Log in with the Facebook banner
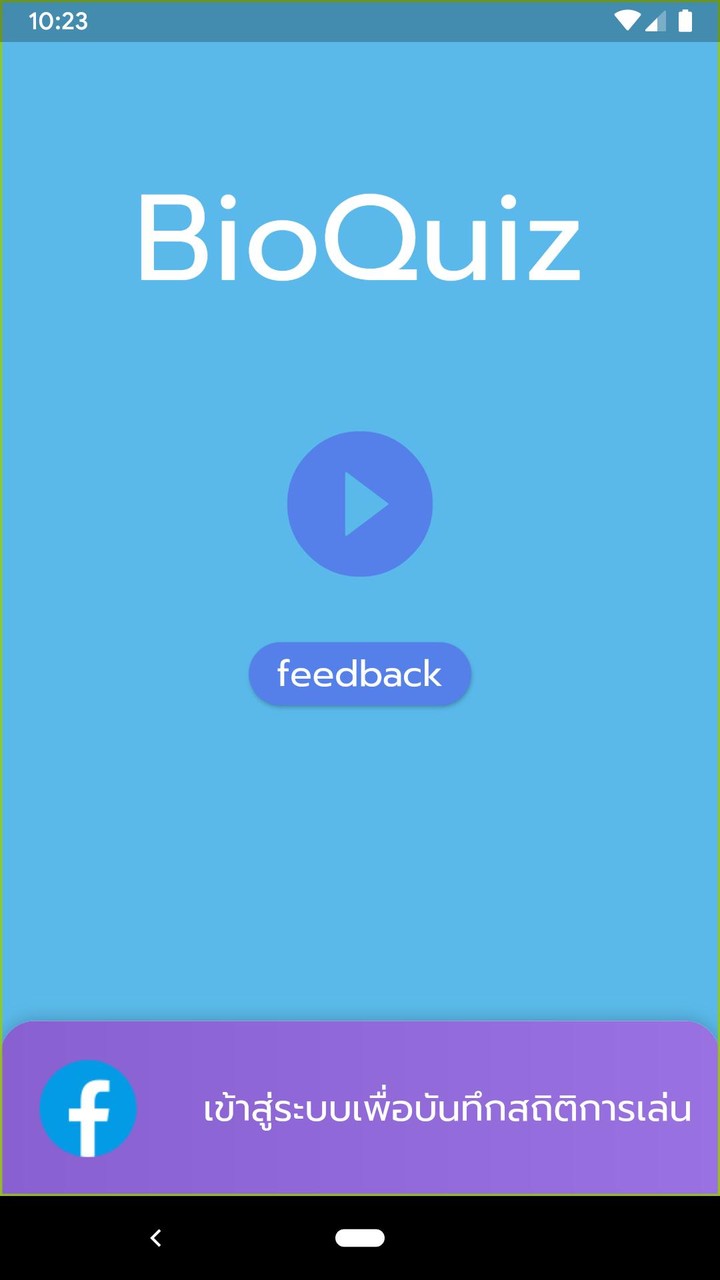Screen dimensions: 720x1280 360,1108
